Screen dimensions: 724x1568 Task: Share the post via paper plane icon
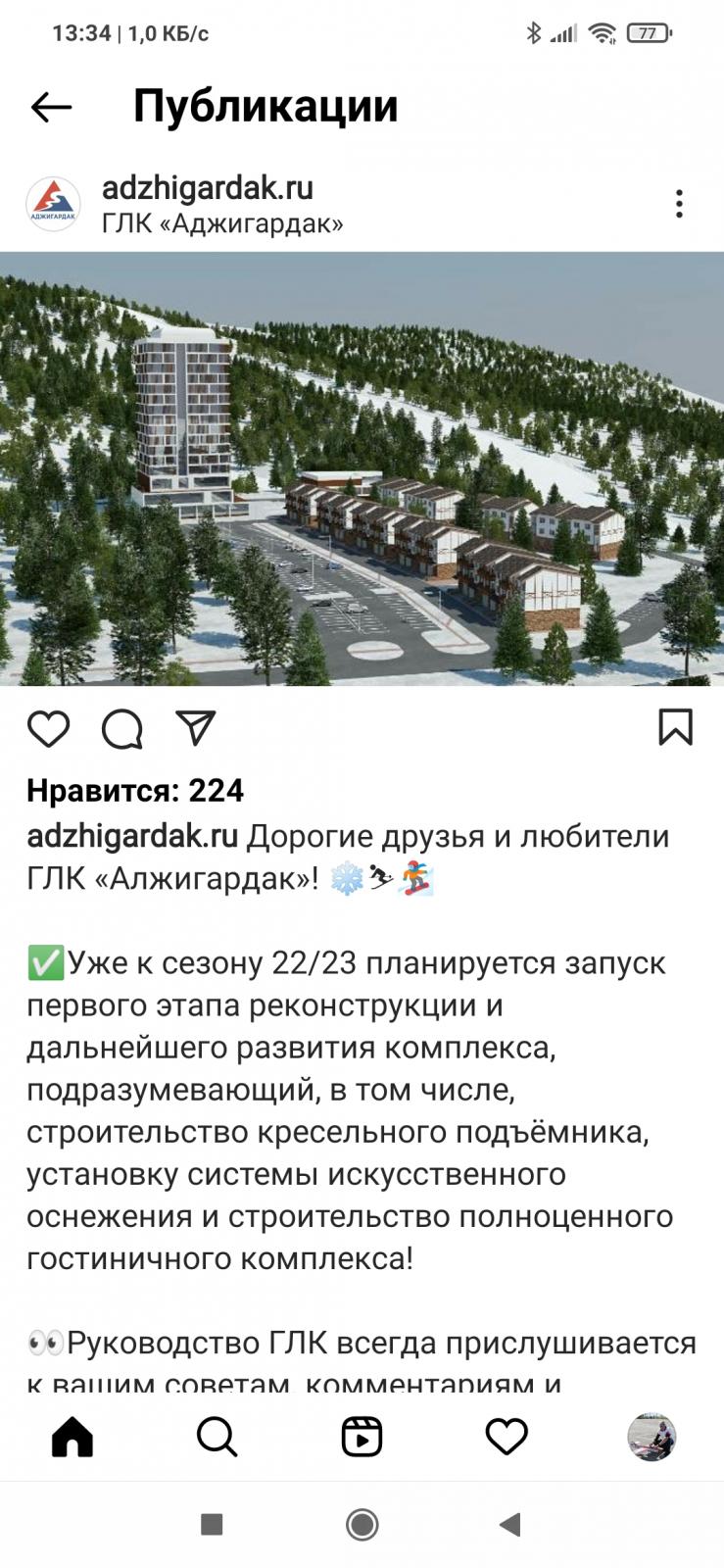point(195,728)
